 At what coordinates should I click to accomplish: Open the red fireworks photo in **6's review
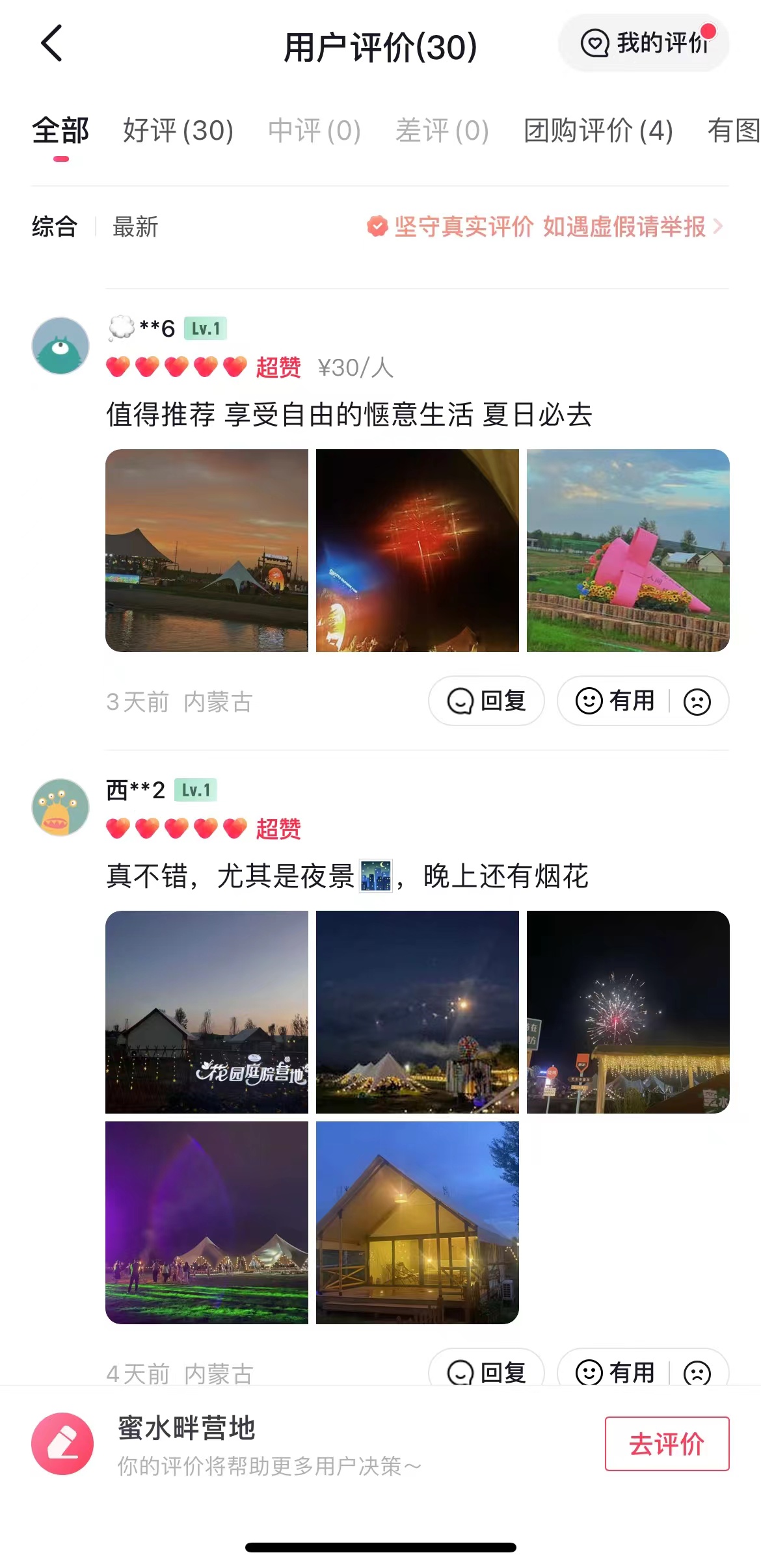coord(418,551)
